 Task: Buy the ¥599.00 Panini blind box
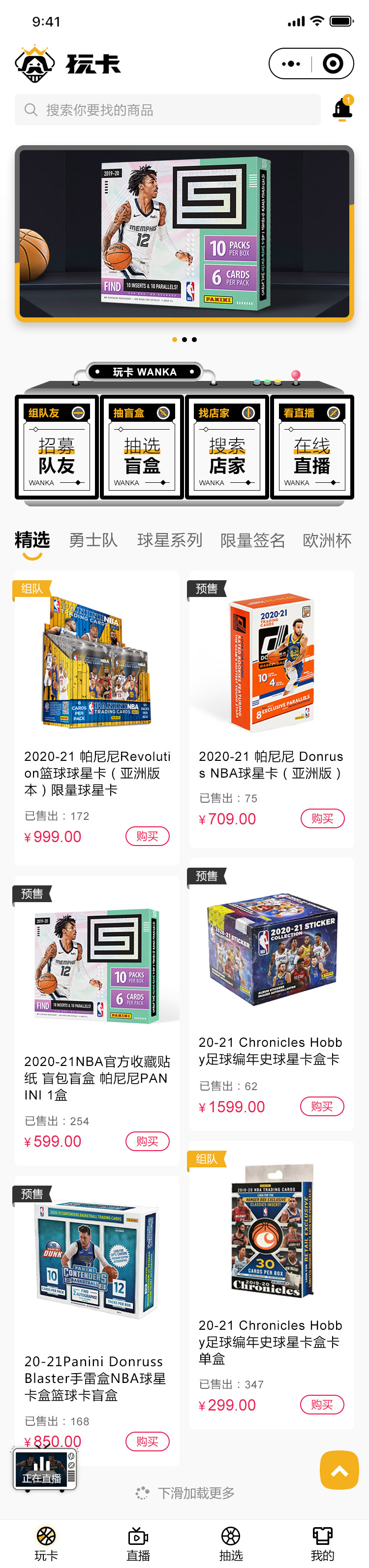(x=148, y=1141)
